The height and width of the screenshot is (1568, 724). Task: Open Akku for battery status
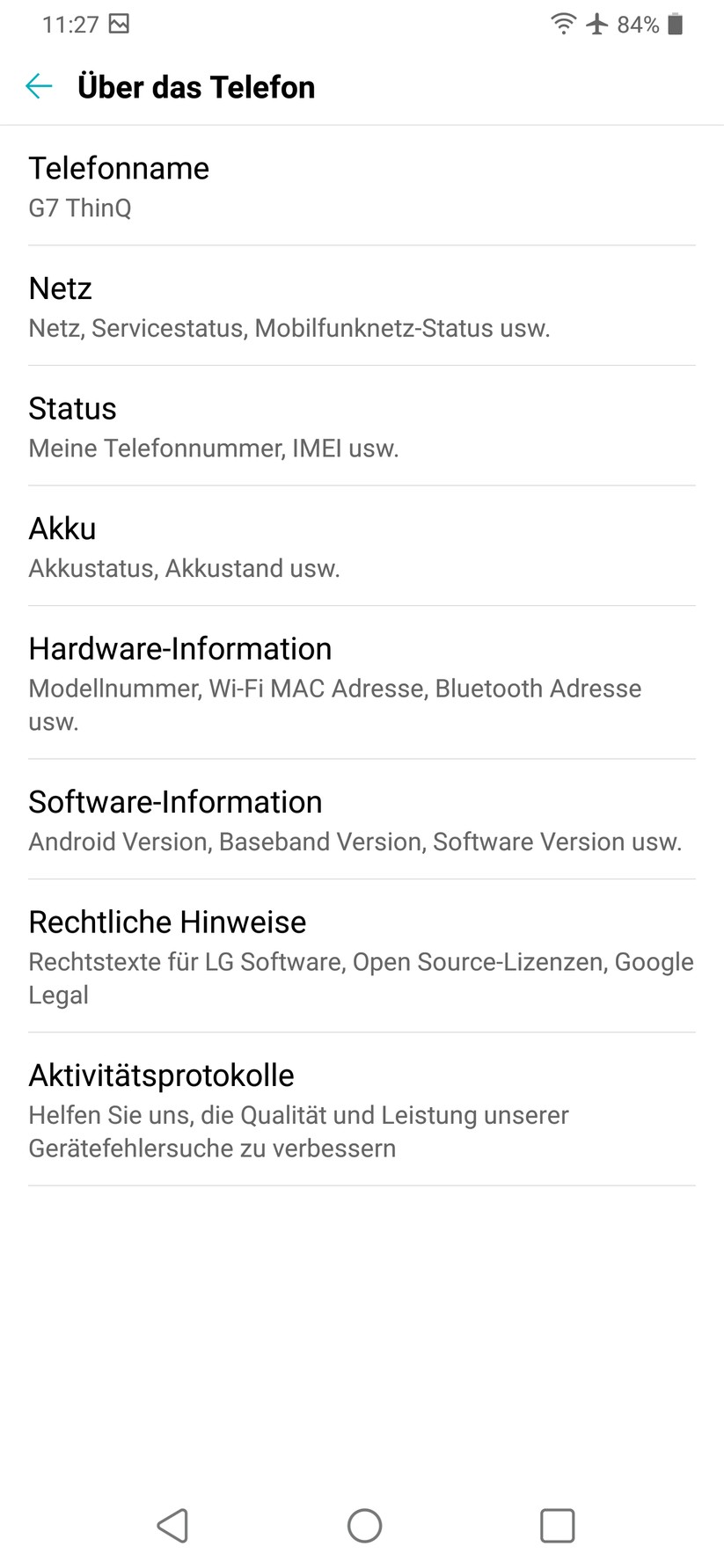[x=362, y=545]
